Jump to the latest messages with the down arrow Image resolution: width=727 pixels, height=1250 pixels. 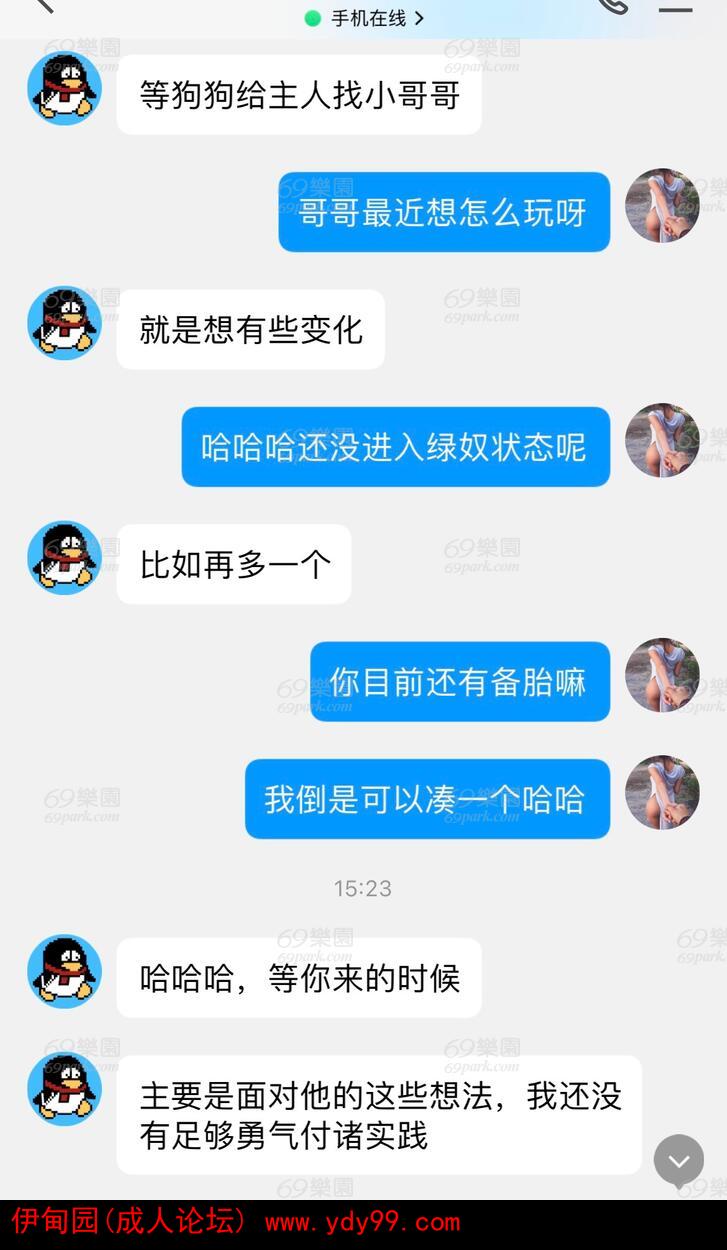[x=679, y=1160]
